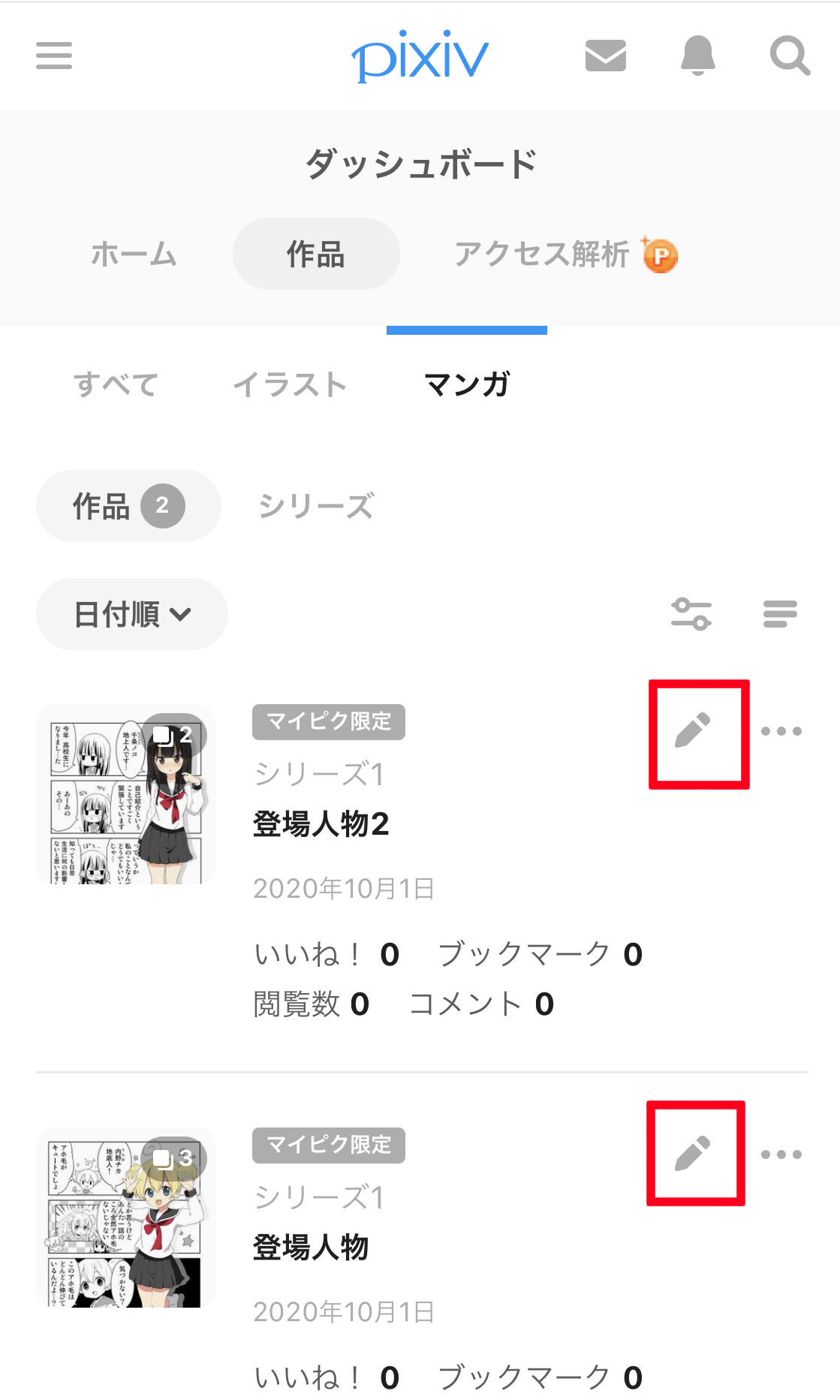Open more options for 登場人物2
The height and width of the screenshot is (1400, 840).
click(781, 731)
